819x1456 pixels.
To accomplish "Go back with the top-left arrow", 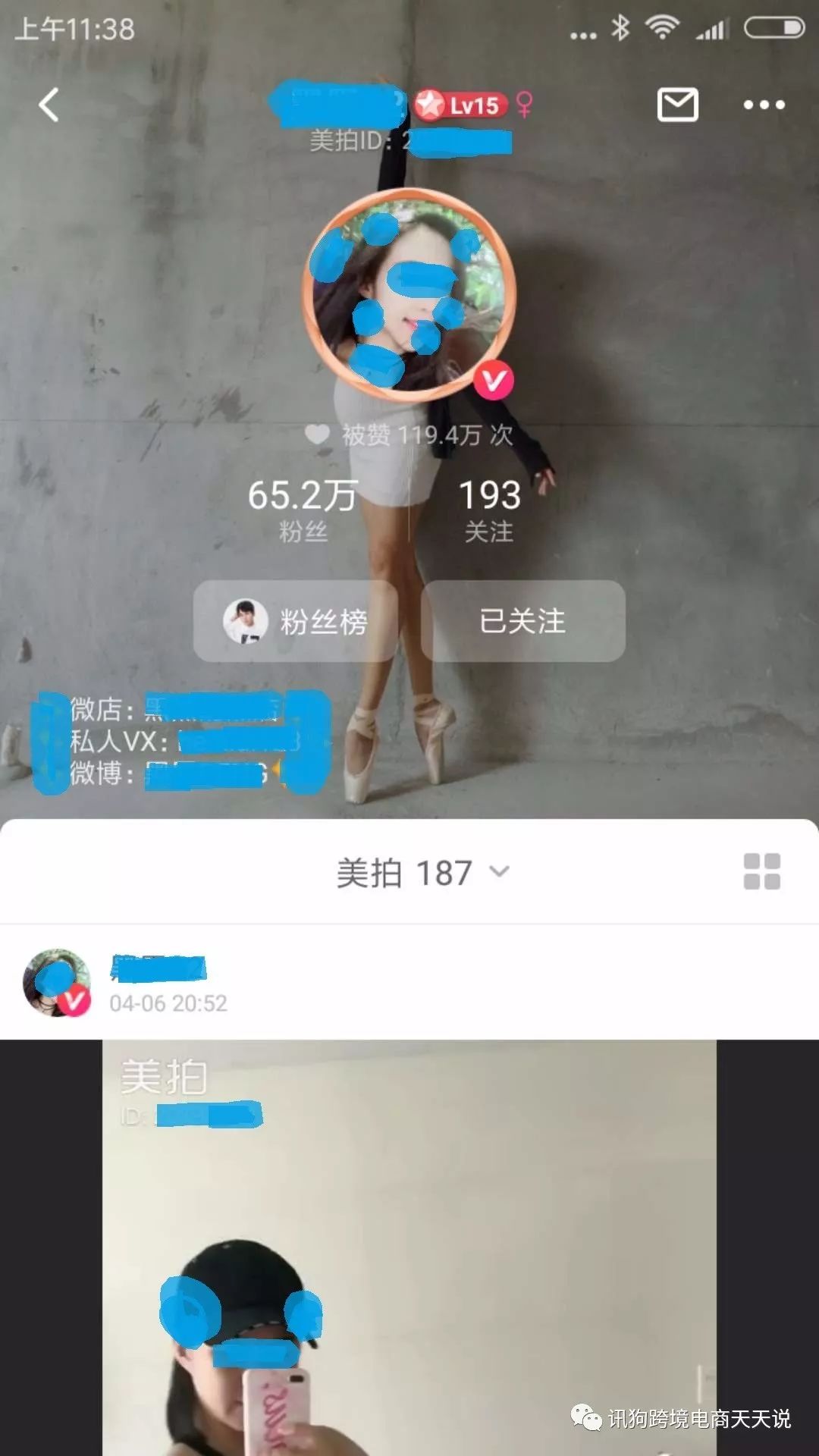I will point(49,105).
